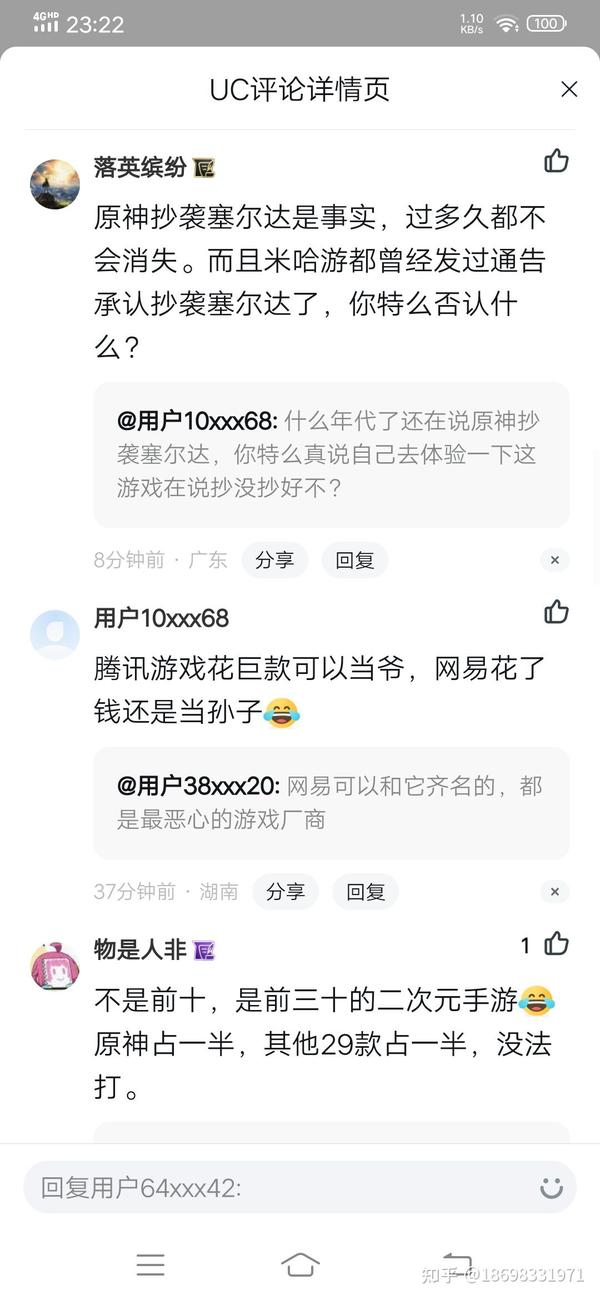Go to the system home screen

(x=300, y=1264)
